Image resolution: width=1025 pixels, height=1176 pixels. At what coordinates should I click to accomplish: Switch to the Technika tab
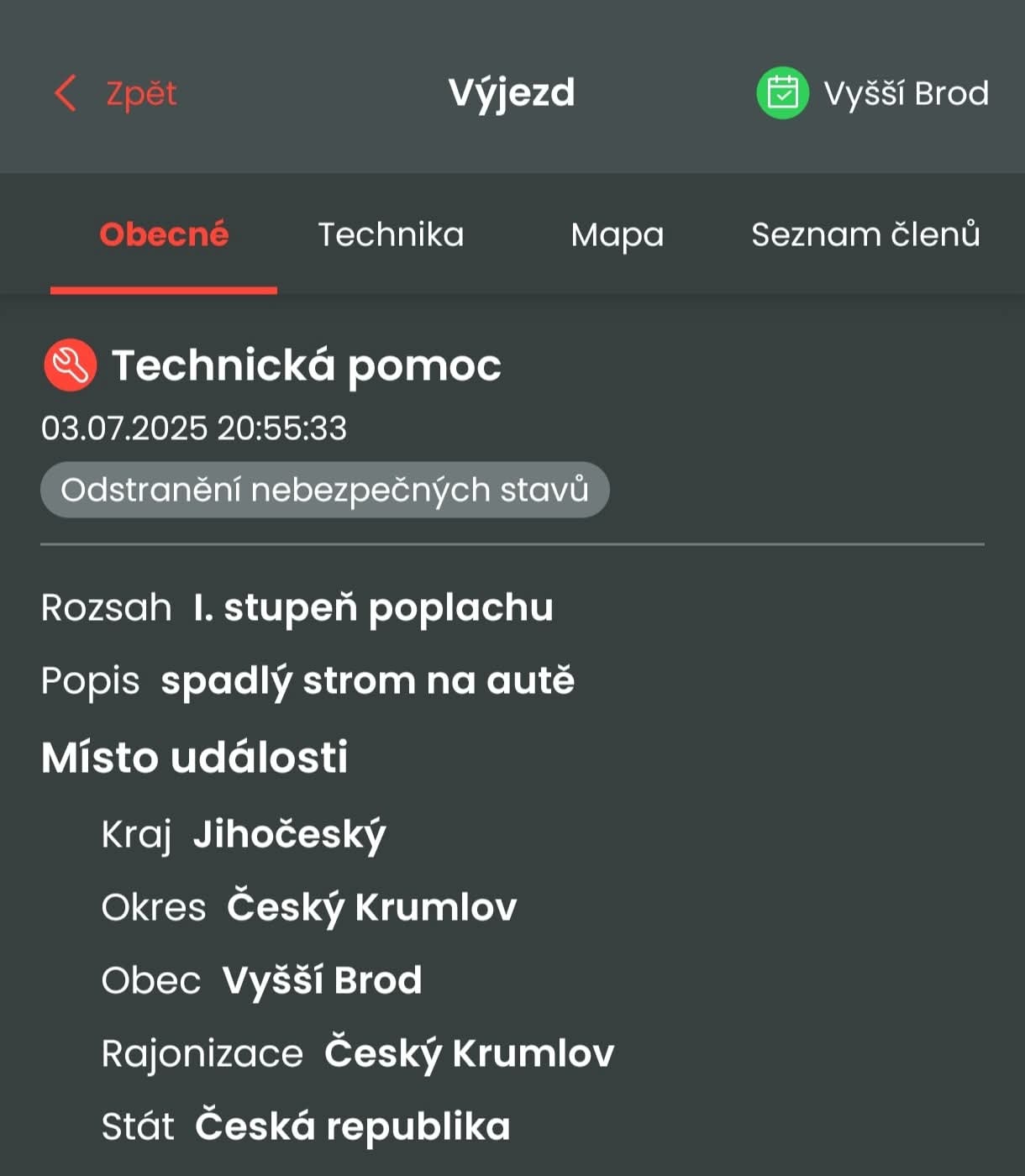[392, 234]
